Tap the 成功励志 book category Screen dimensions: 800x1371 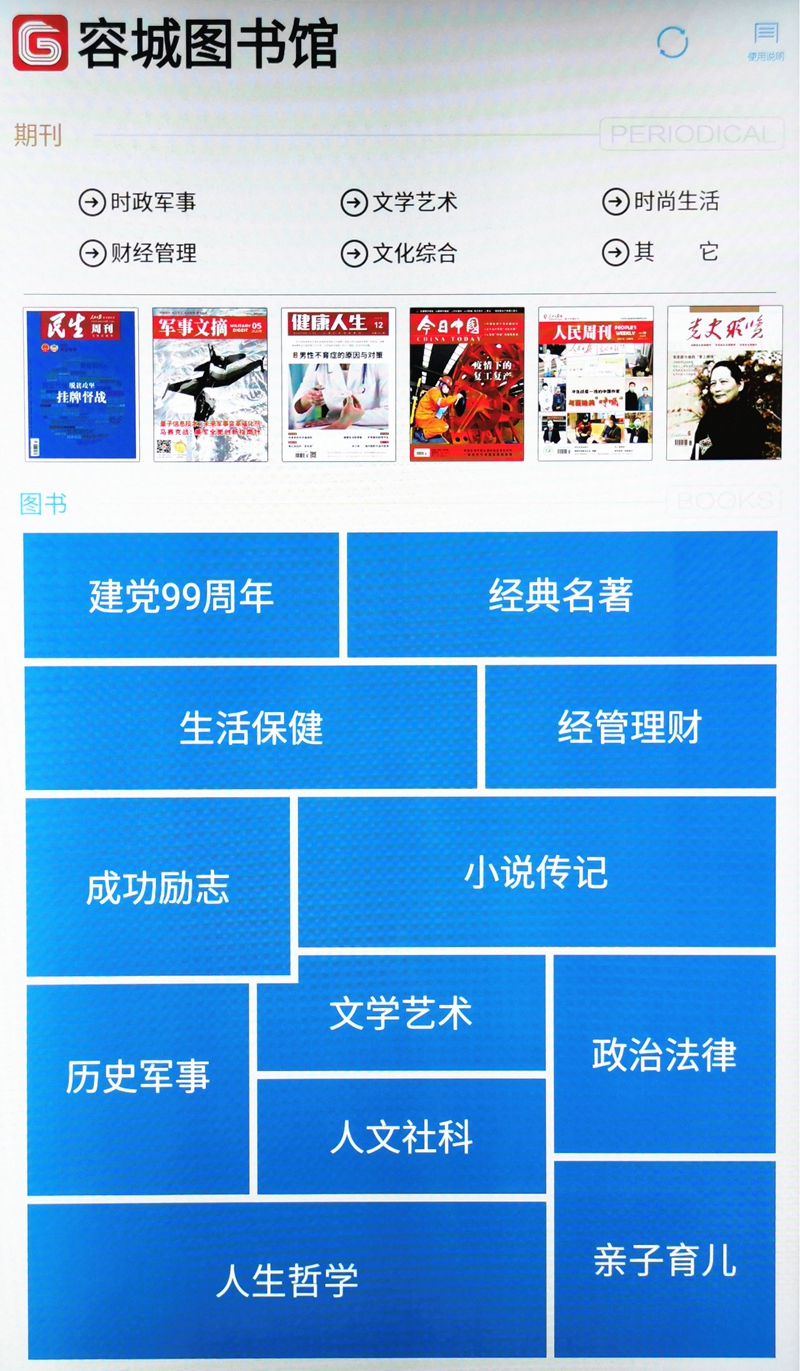tap(158, 887)
